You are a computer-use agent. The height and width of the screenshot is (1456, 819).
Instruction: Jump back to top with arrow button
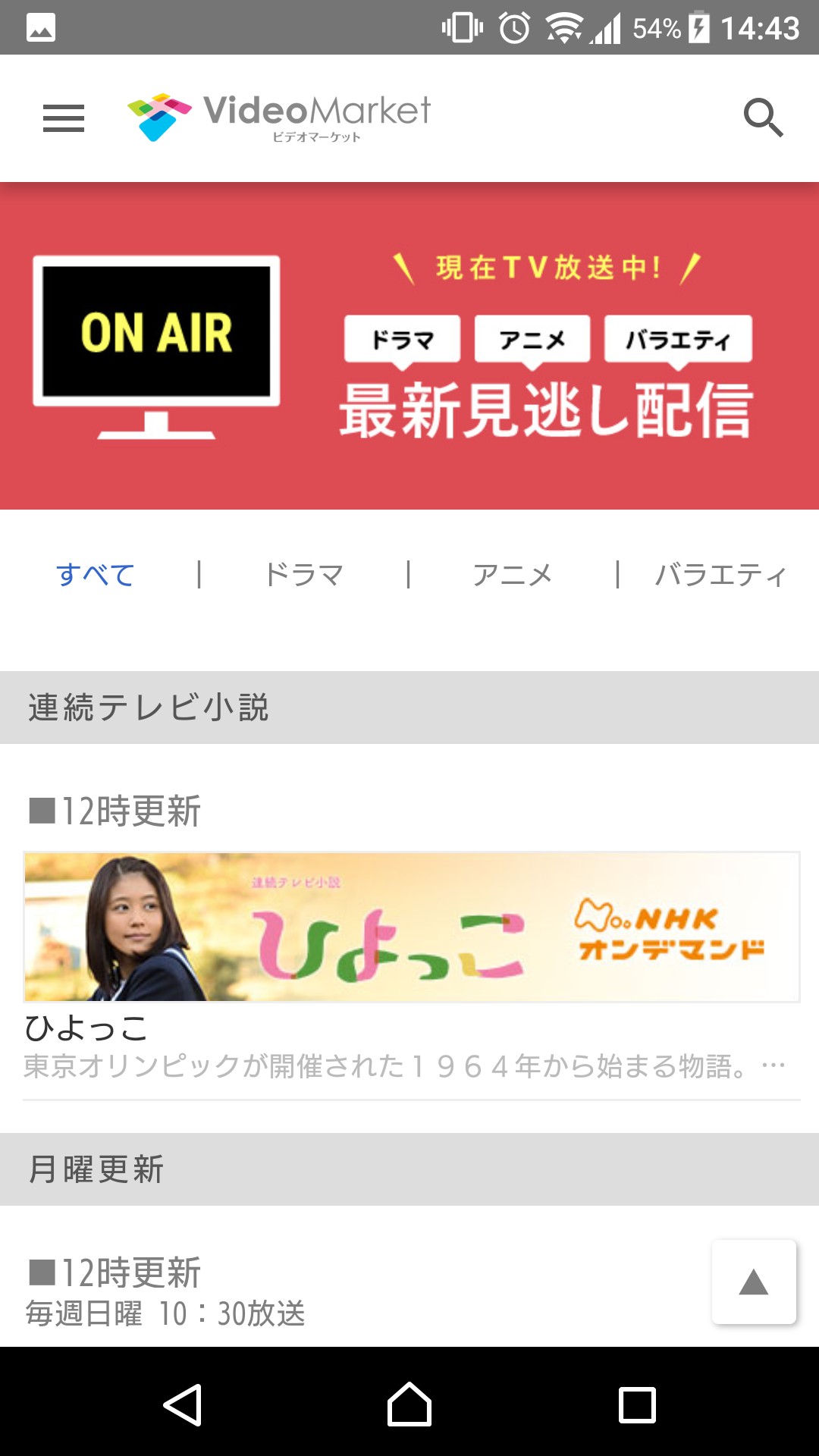pyautogui.click(x=754, y=1282)
